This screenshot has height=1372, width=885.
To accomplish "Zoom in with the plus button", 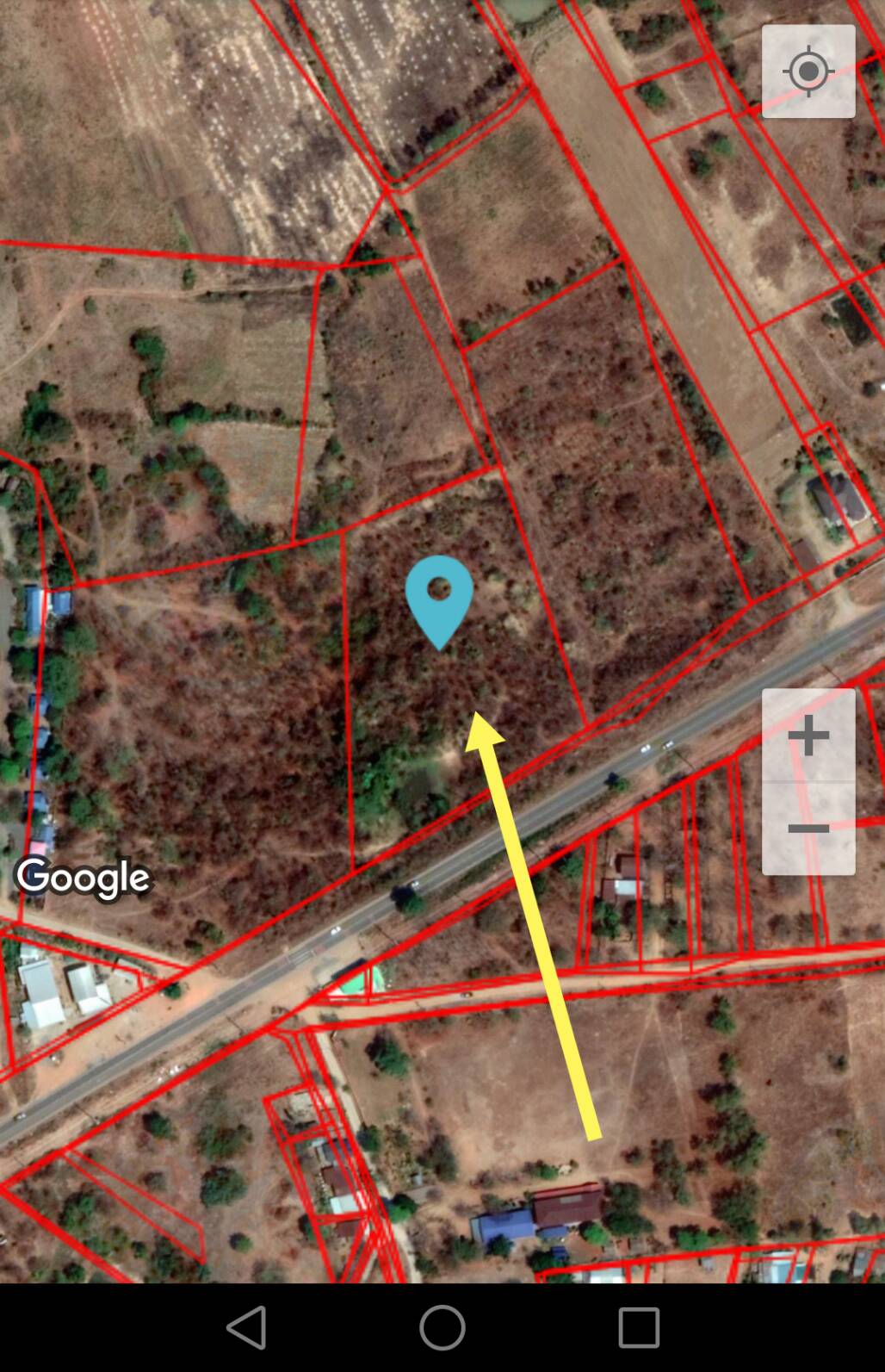I will pyautogui.click(x=808, y=736).
